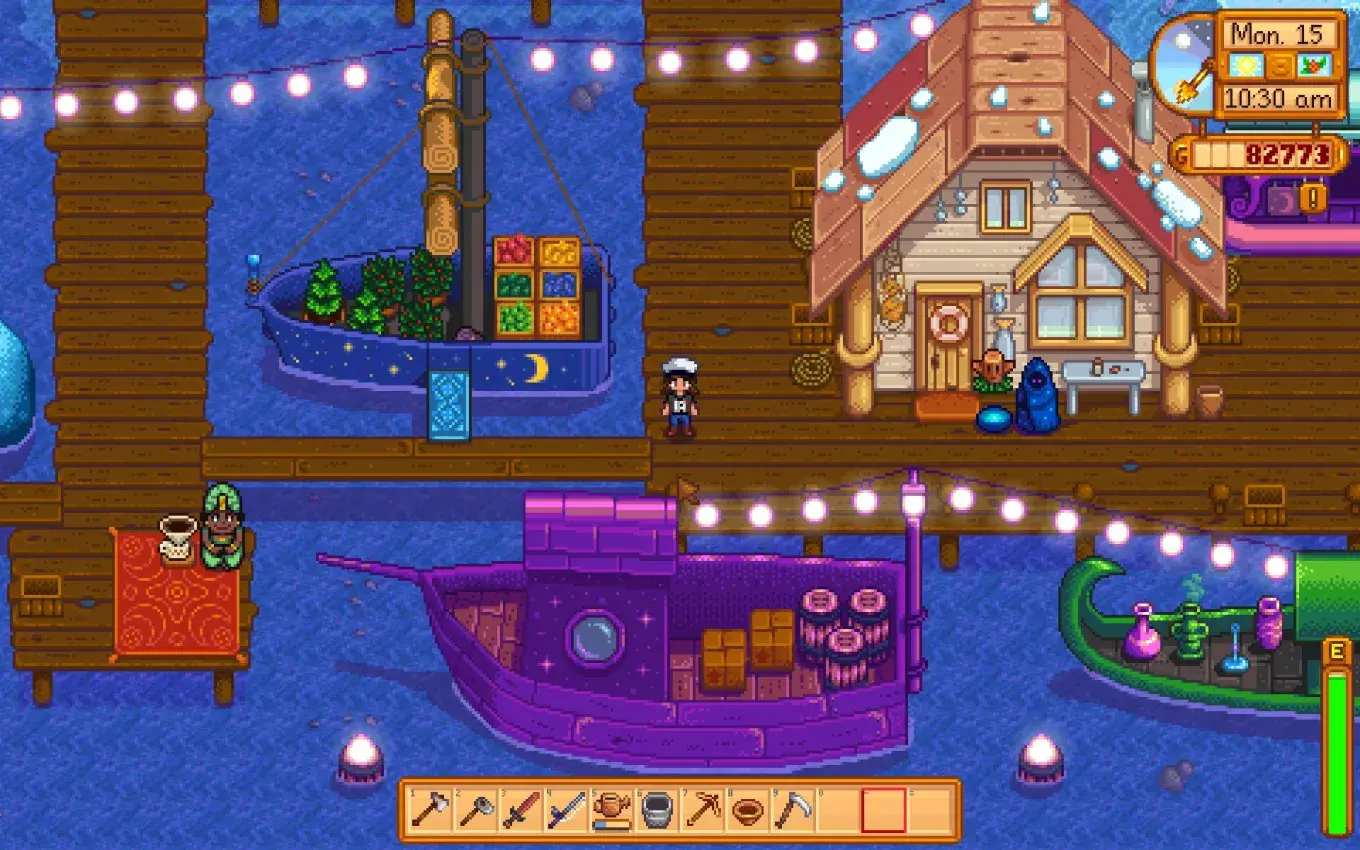Select the axe in toolbar slot 1

tap(430, 809)
